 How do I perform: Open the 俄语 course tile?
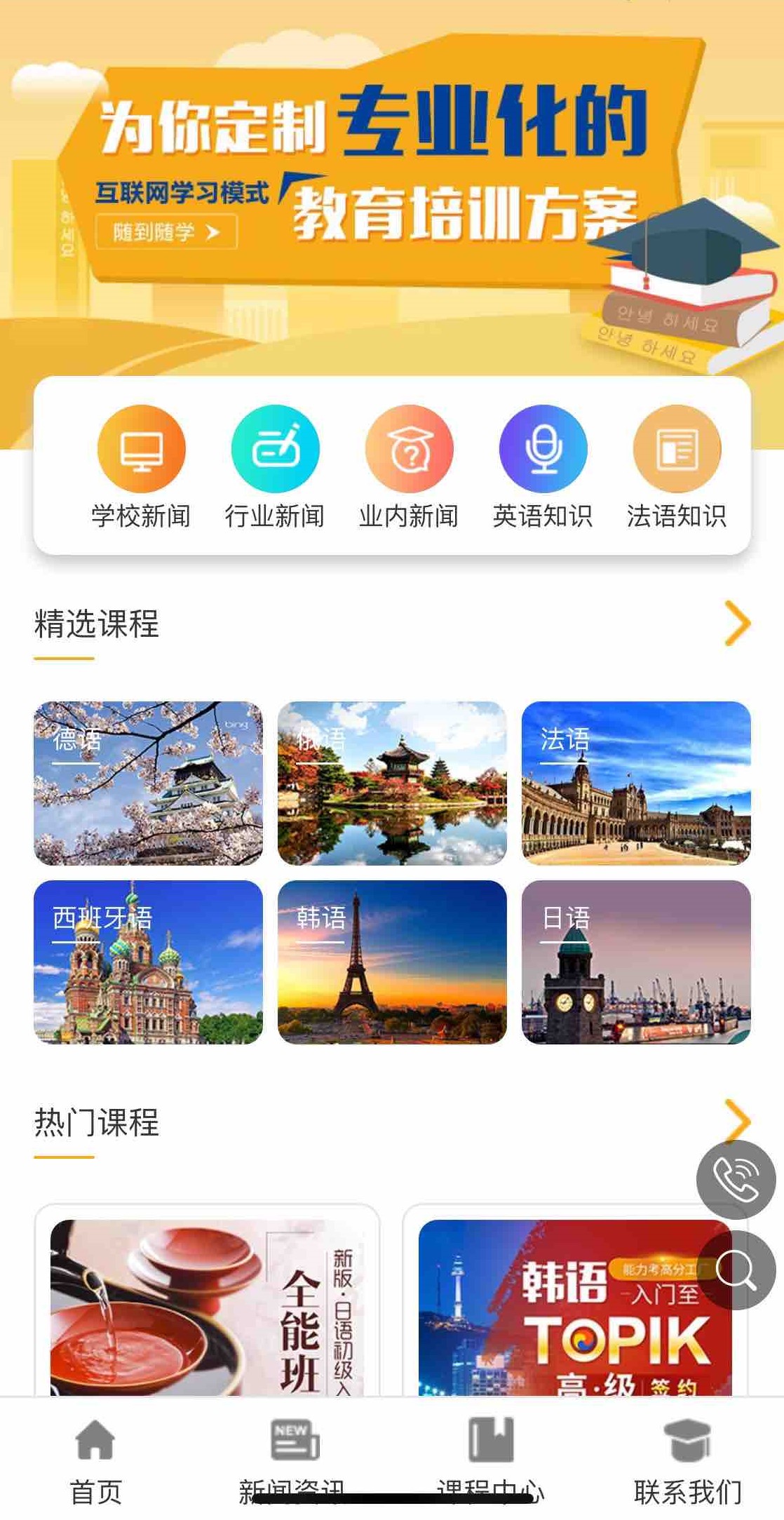pos(392,783)
